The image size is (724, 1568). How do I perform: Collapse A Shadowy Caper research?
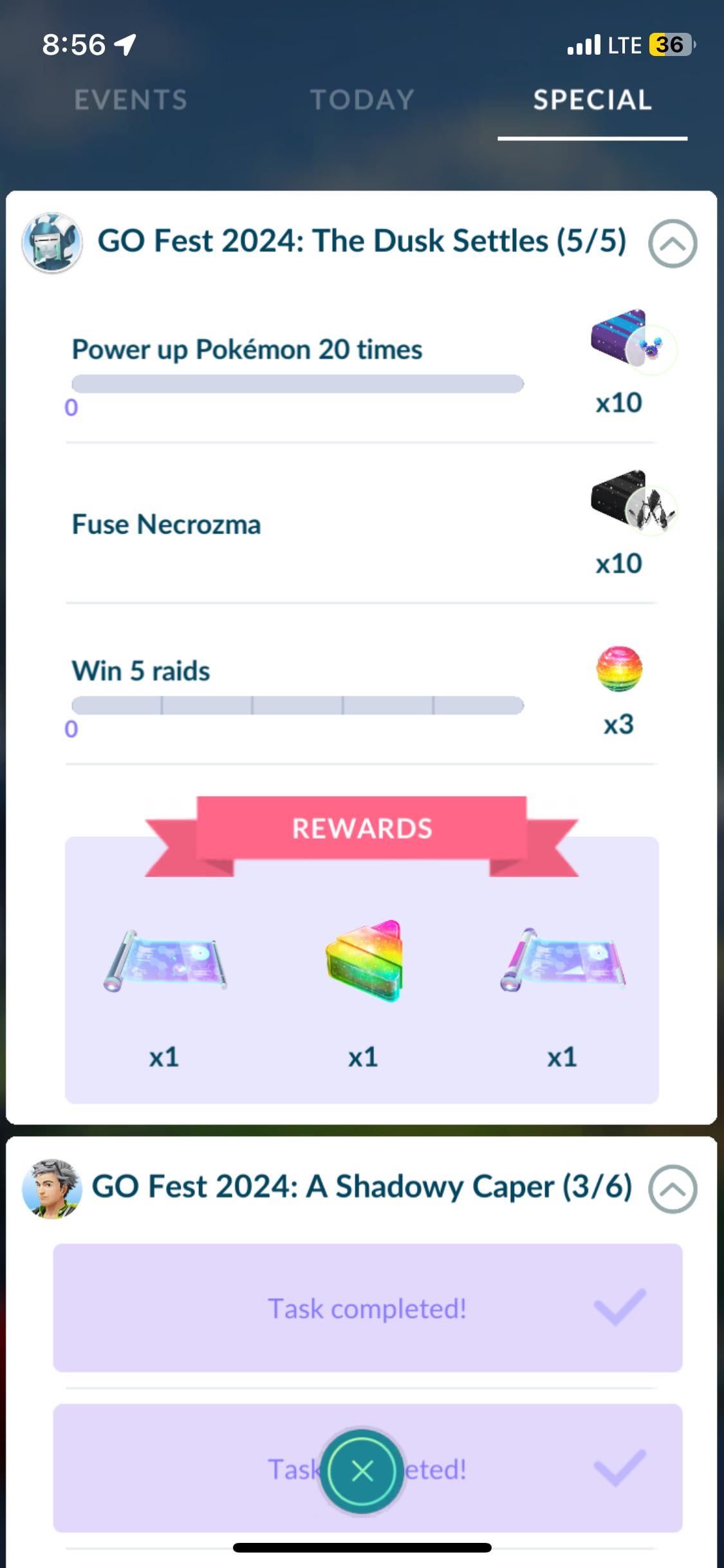pyautogui.click(x=673, y=1189)
